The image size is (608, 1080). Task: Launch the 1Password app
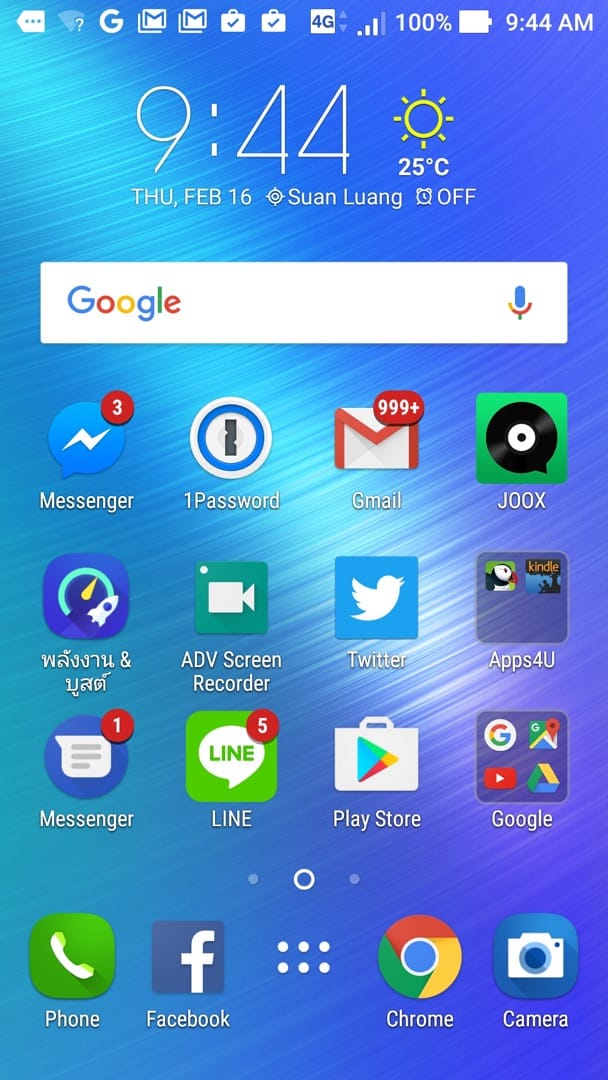tap(231, 440)
